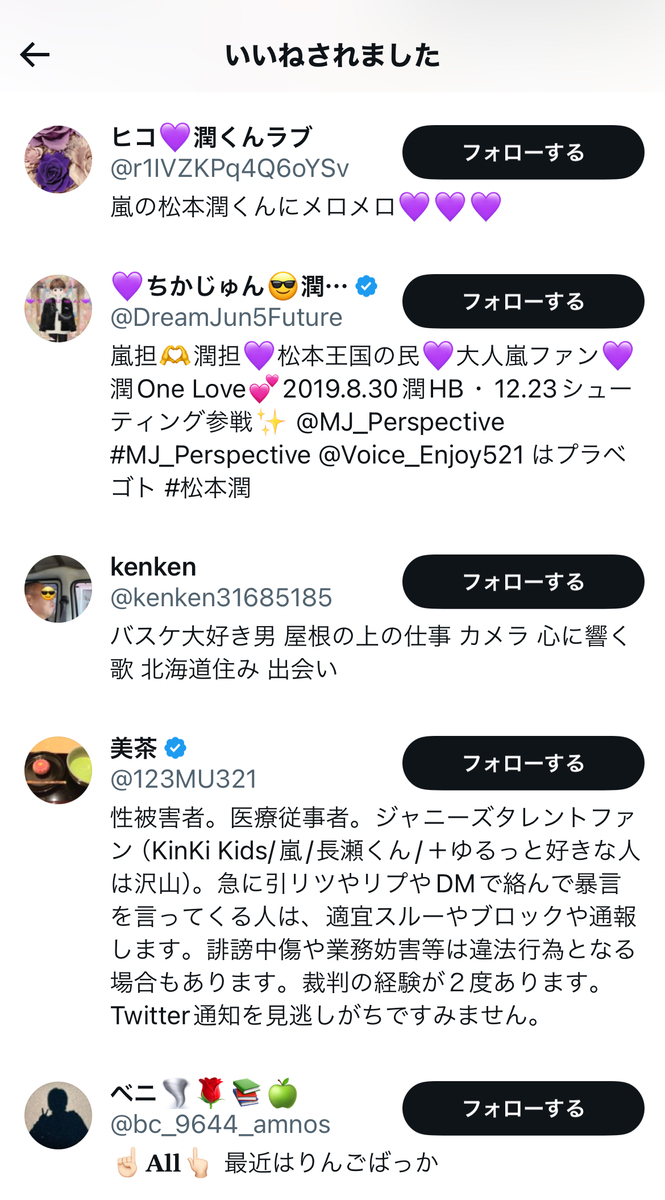Follow ヒコ潤くんラブ with フォローする
Image resolution: width=665 pixels, height=1200 pixels.
[x=523, y=153]
